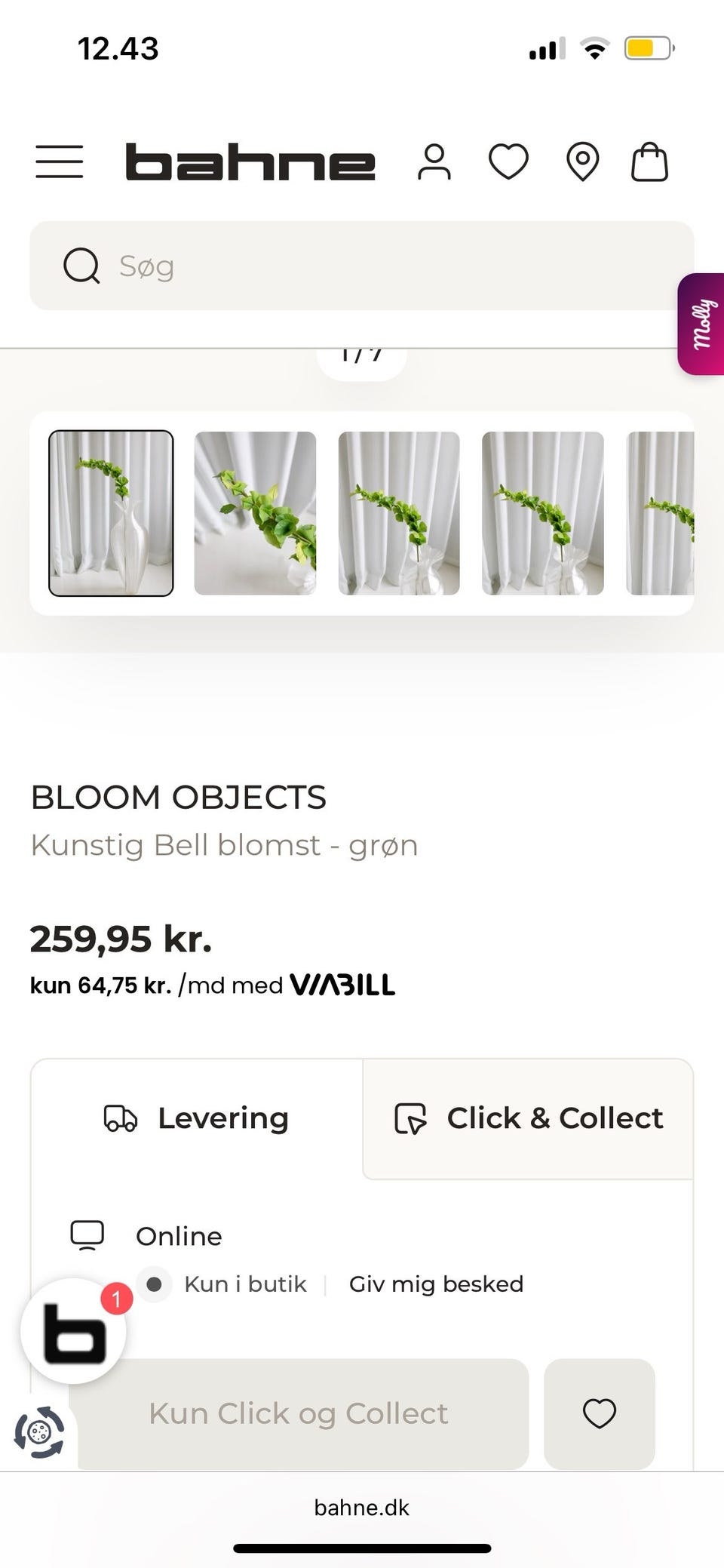Select the Levering delivery tab
Screen dimensions: 724x1568
click(x=196, y=1118)
